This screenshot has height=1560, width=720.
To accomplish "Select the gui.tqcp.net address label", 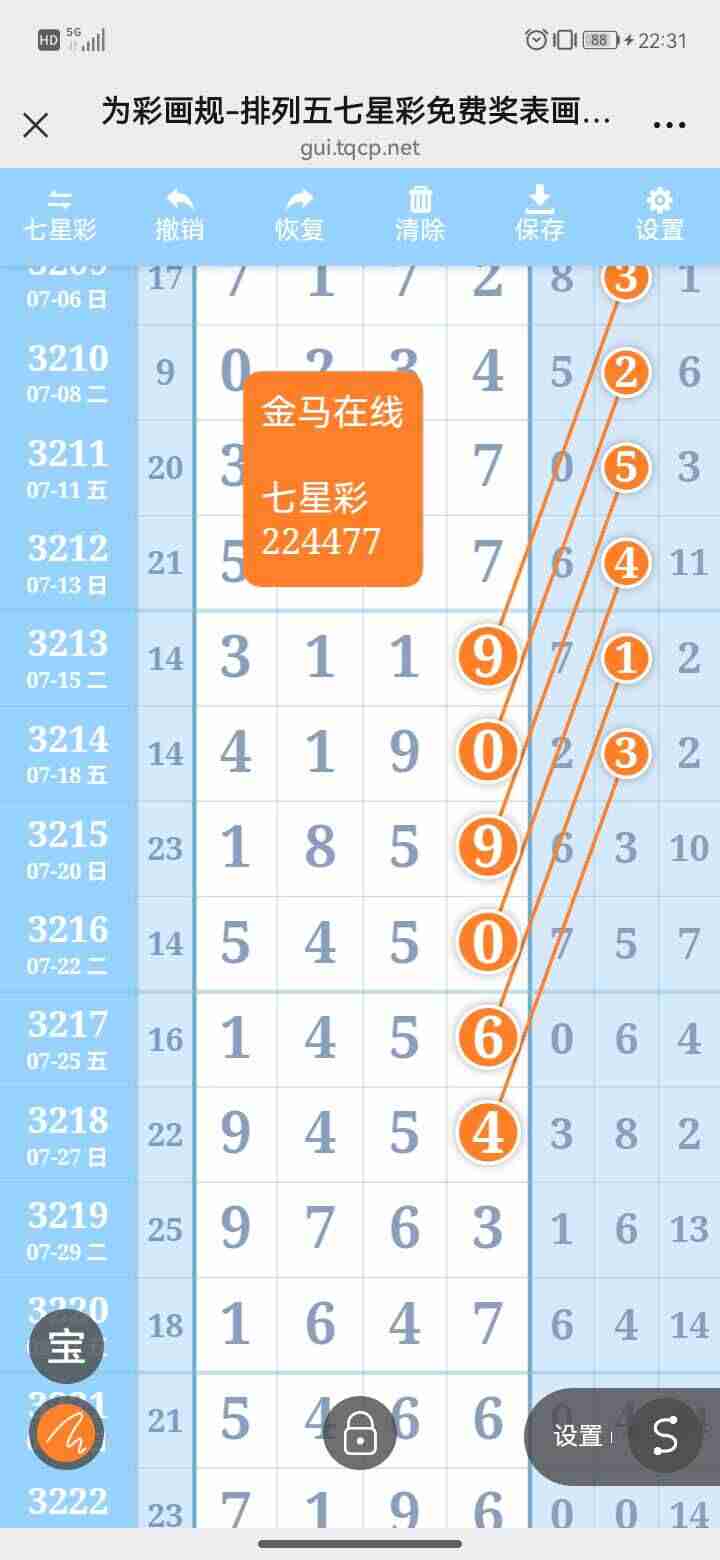I will [360, 149].
